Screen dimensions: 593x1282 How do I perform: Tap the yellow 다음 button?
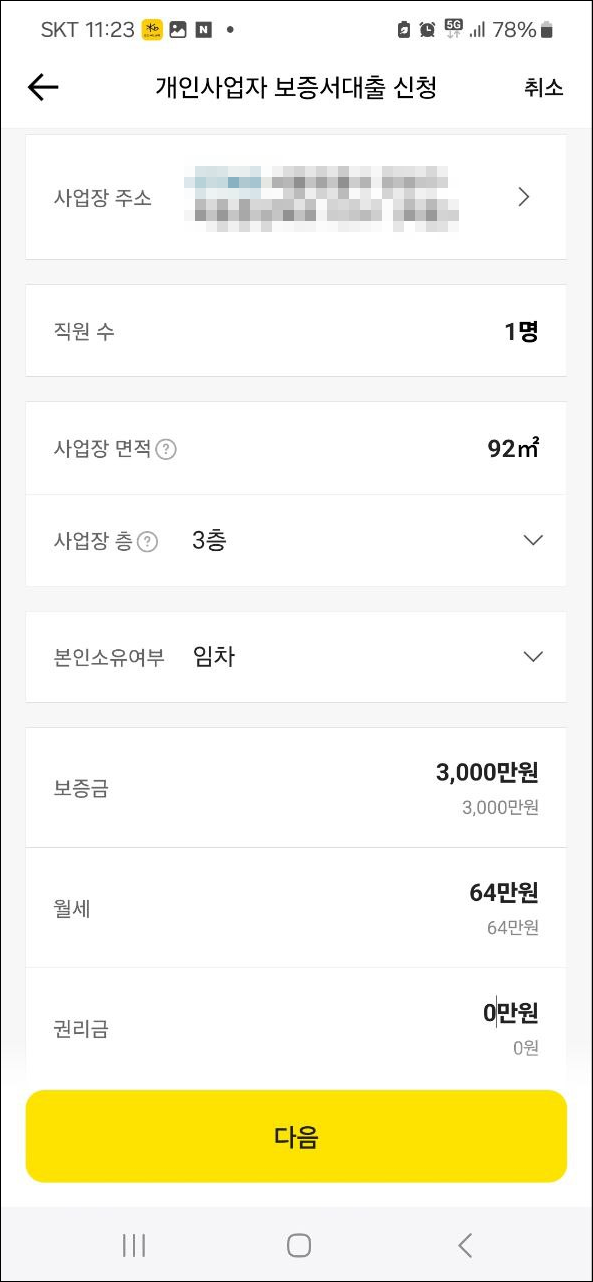296,1137
